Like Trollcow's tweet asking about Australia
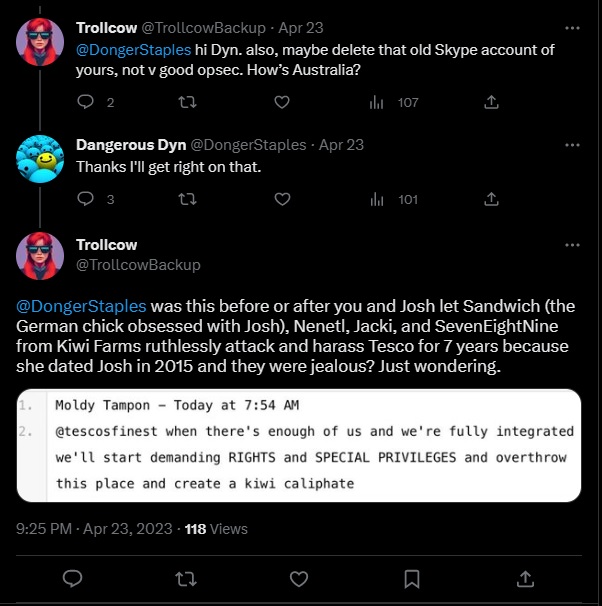Image resolution: width=602 pixels, height=606 pixels. (x=282, y=102)
